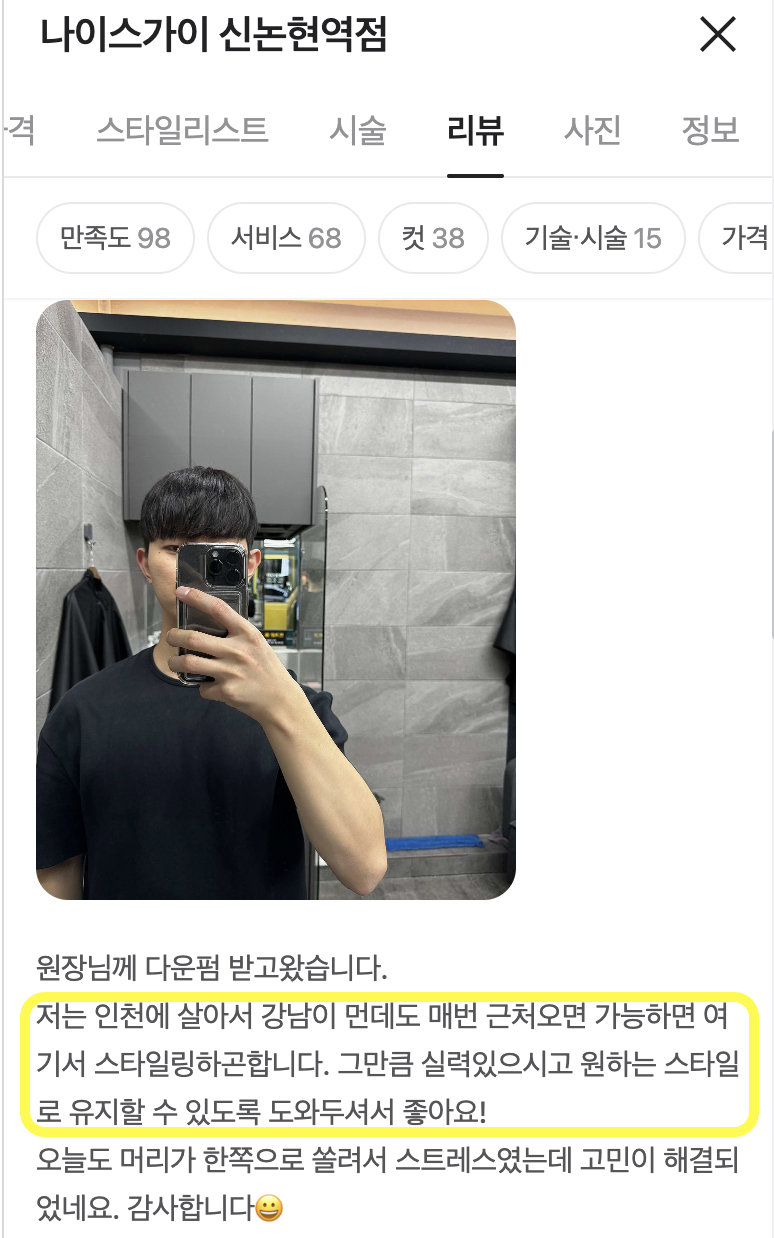Viewport: 774px width, 1238px height.
Task: Select the 서비스 68 filter chip
Action: click(x=286, y=238)
